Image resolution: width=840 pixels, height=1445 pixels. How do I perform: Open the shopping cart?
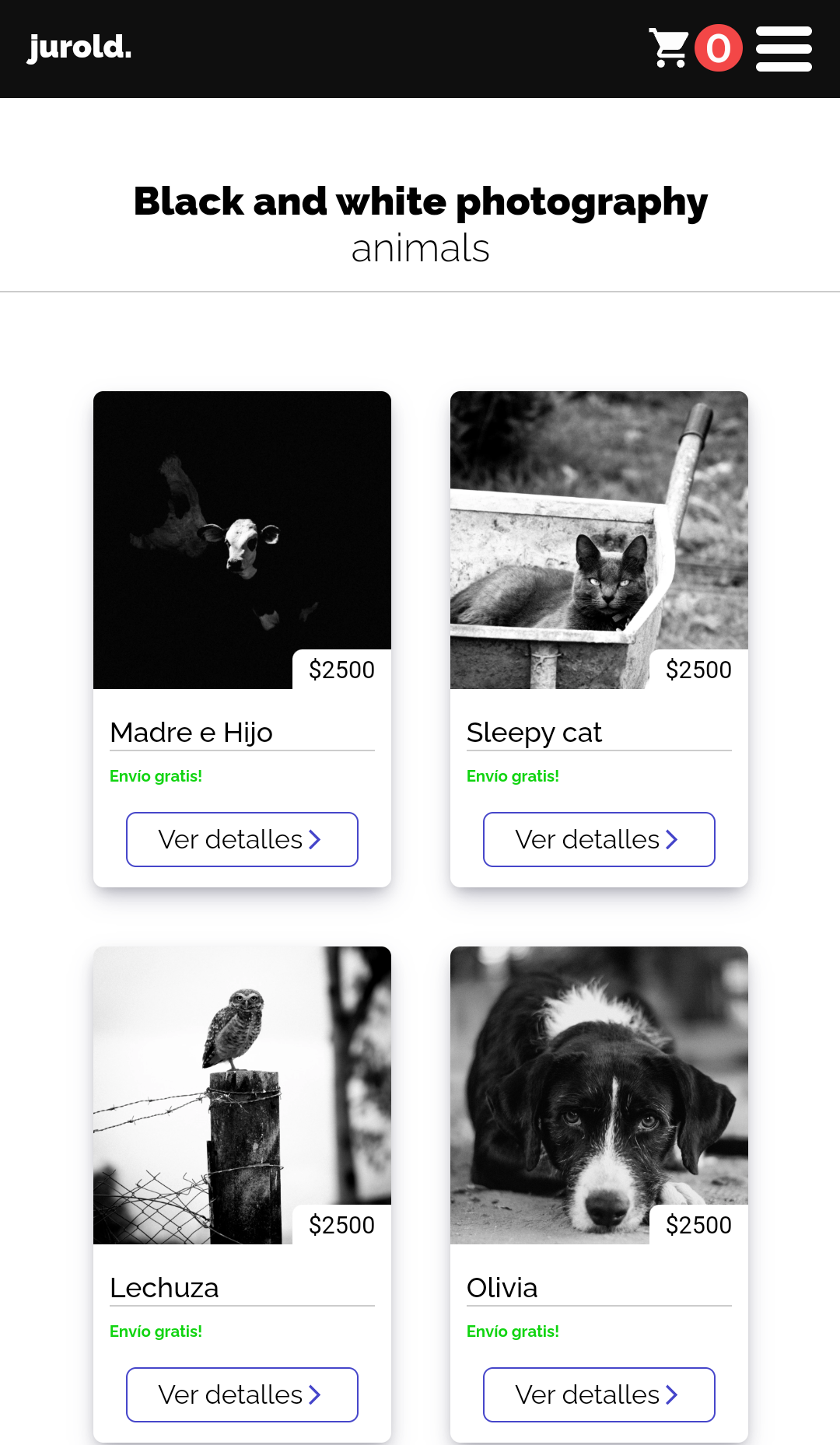[670, 48]
